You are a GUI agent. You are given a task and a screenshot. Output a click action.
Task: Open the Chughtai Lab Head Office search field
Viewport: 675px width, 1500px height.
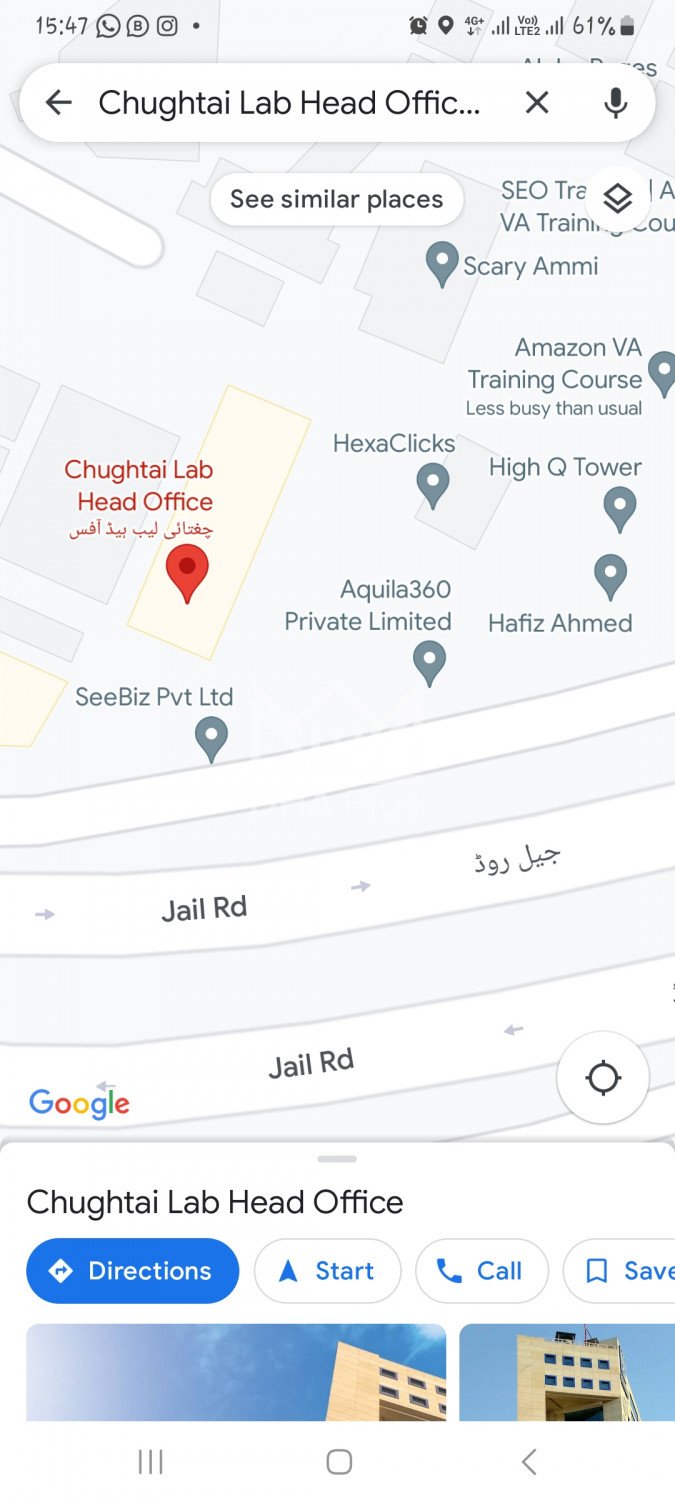(290, 102)
